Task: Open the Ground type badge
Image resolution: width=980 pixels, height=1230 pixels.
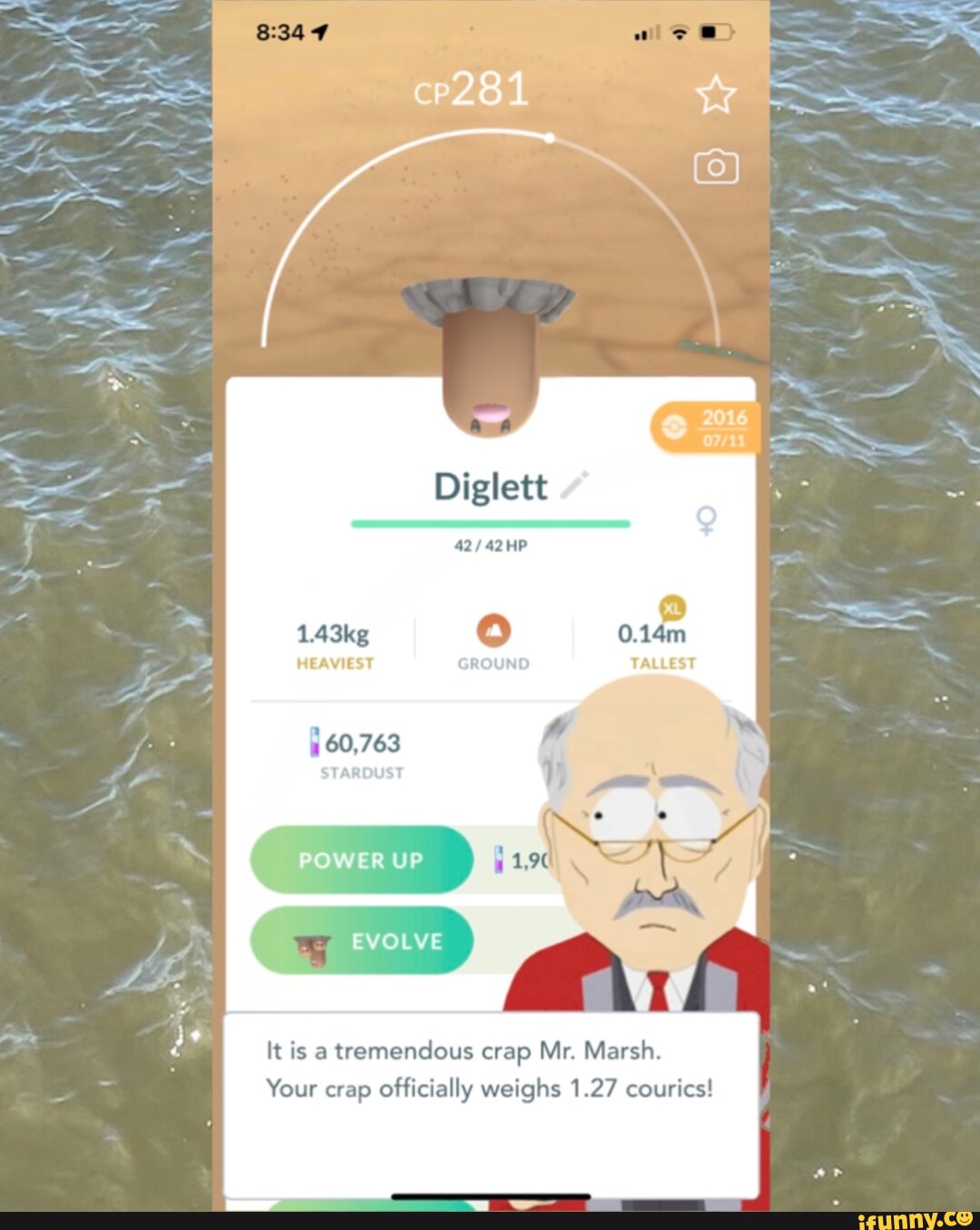Action: pyautogui.click(x=493, y=631)
